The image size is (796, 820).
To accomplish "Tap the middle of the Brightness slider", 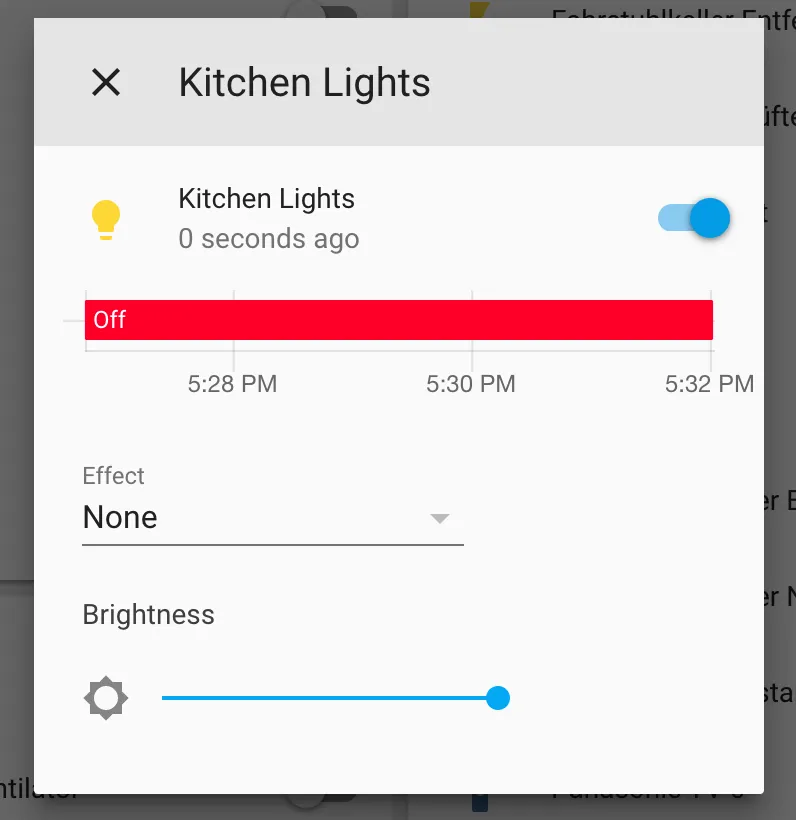I will 330,698.
